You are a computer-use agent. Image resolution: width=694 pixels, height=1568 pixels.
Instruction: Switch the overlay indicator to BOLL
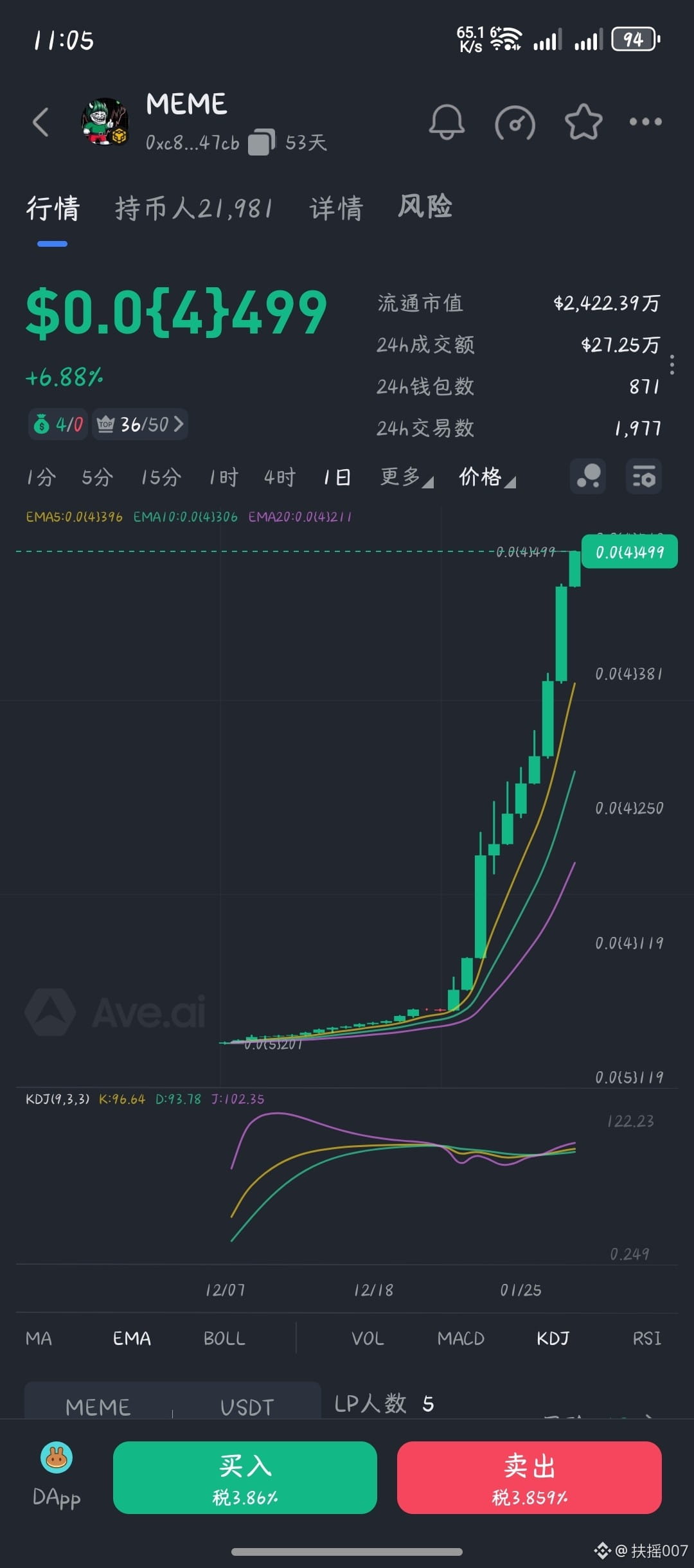click(224, 1339)
